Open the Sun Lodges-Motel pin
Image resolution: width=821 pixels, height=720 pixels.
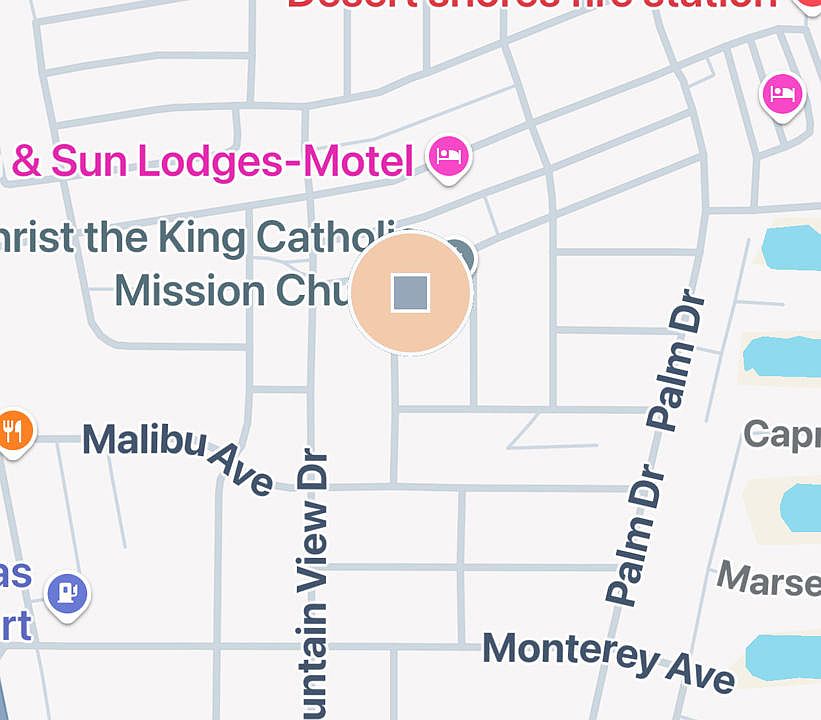pos(449,157)
